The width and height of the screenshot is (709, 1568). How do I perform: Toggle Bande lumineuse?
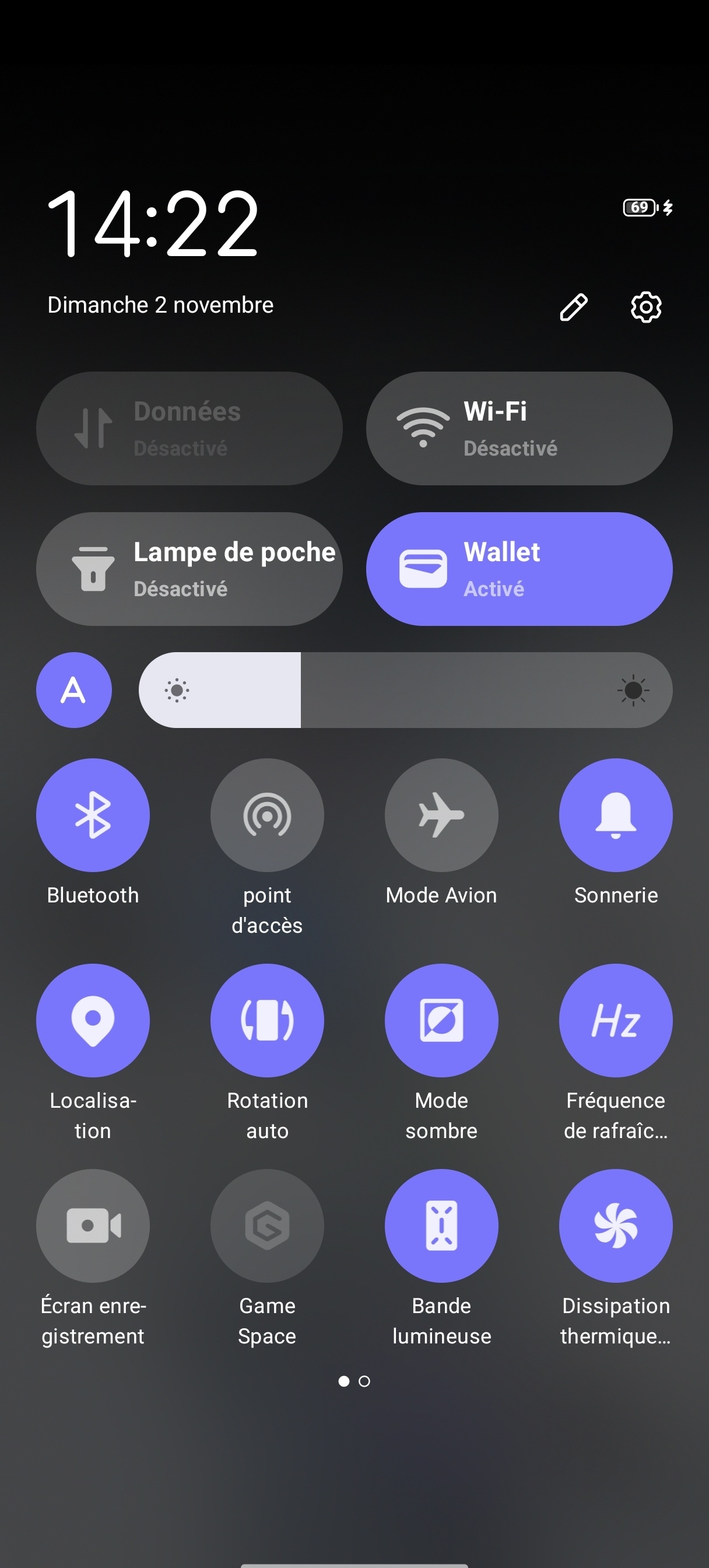tap(441, 1226)
